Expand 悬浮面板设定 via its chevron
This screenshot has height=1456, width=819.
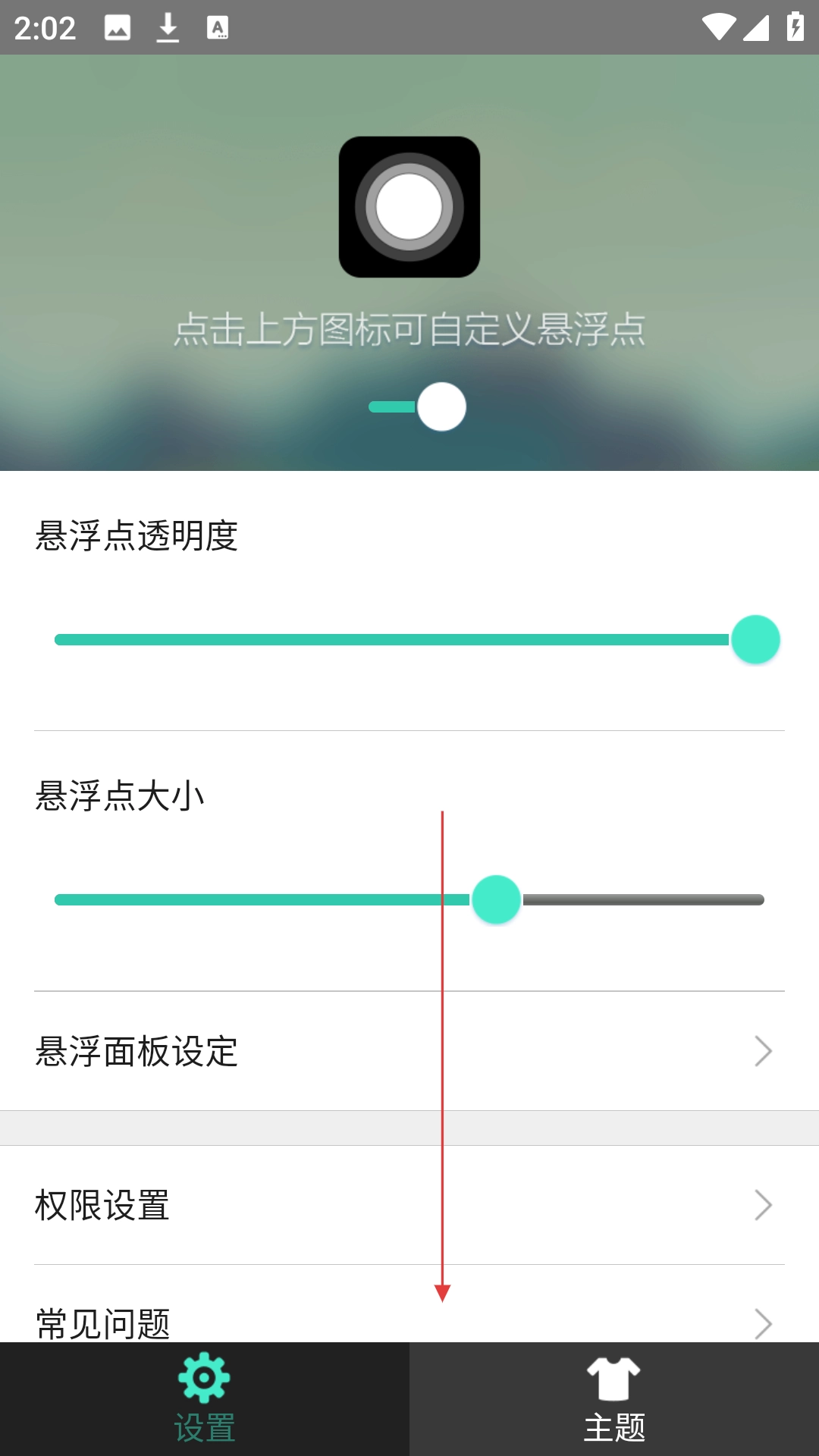pyautogui.click(x=762, y=1052)
